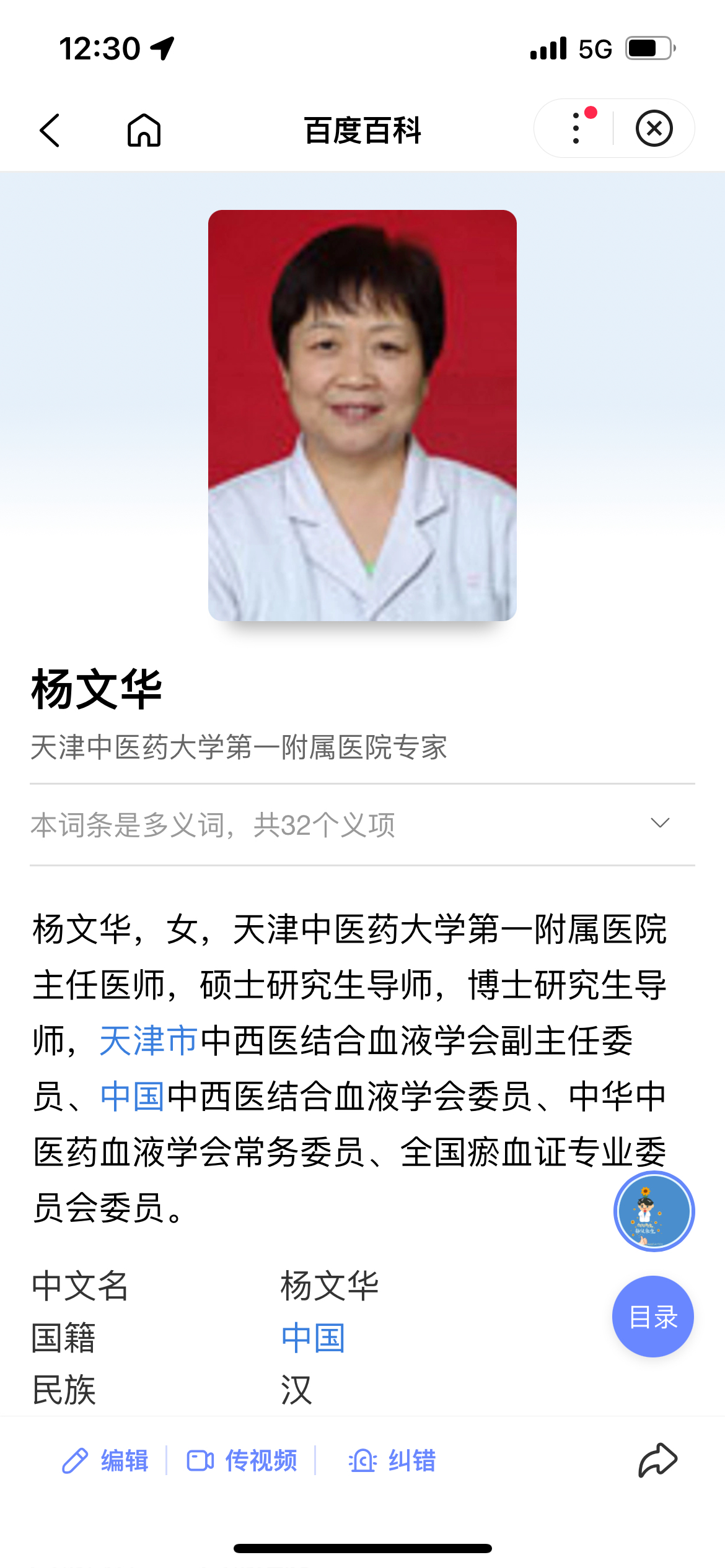The image size is (725, 1568).
Task: Open the profile photo of 杨文华
Action: coord(362,416)
